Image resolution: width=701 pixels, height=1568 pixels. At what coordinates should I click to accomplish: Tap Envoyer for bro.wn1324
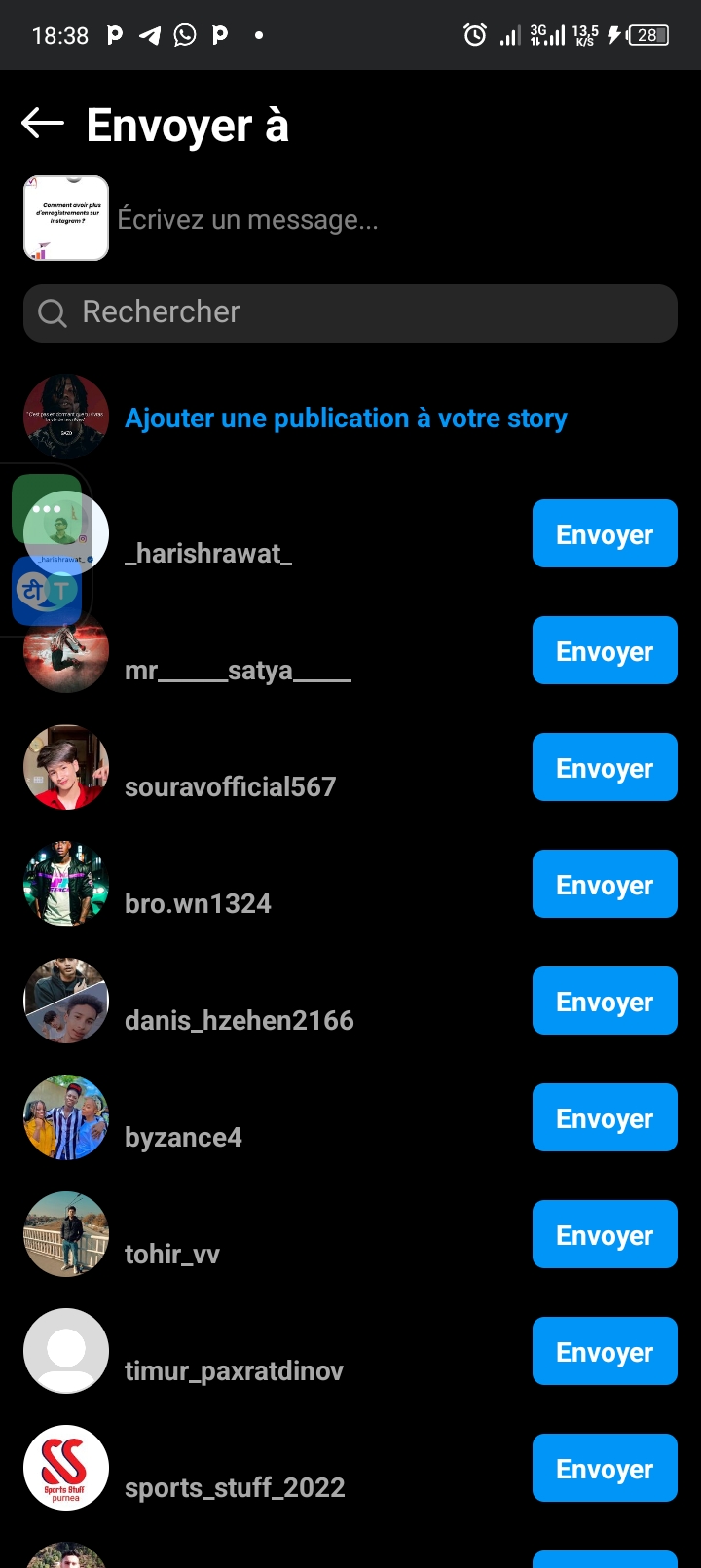point(604,884)
